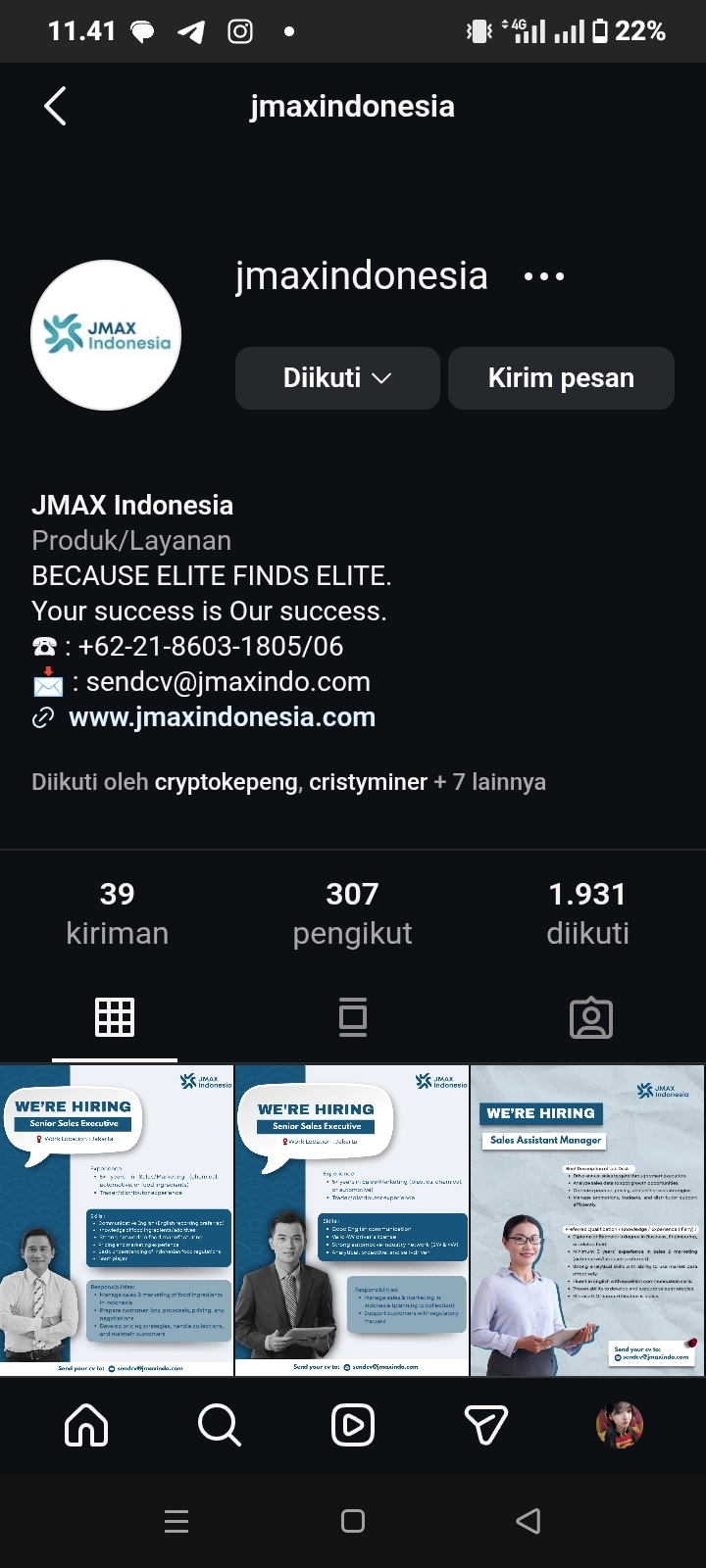This screenshot has height=1568, width=706.
Task: Open direct messages from the bottom bar
Action: [485, 1425]
